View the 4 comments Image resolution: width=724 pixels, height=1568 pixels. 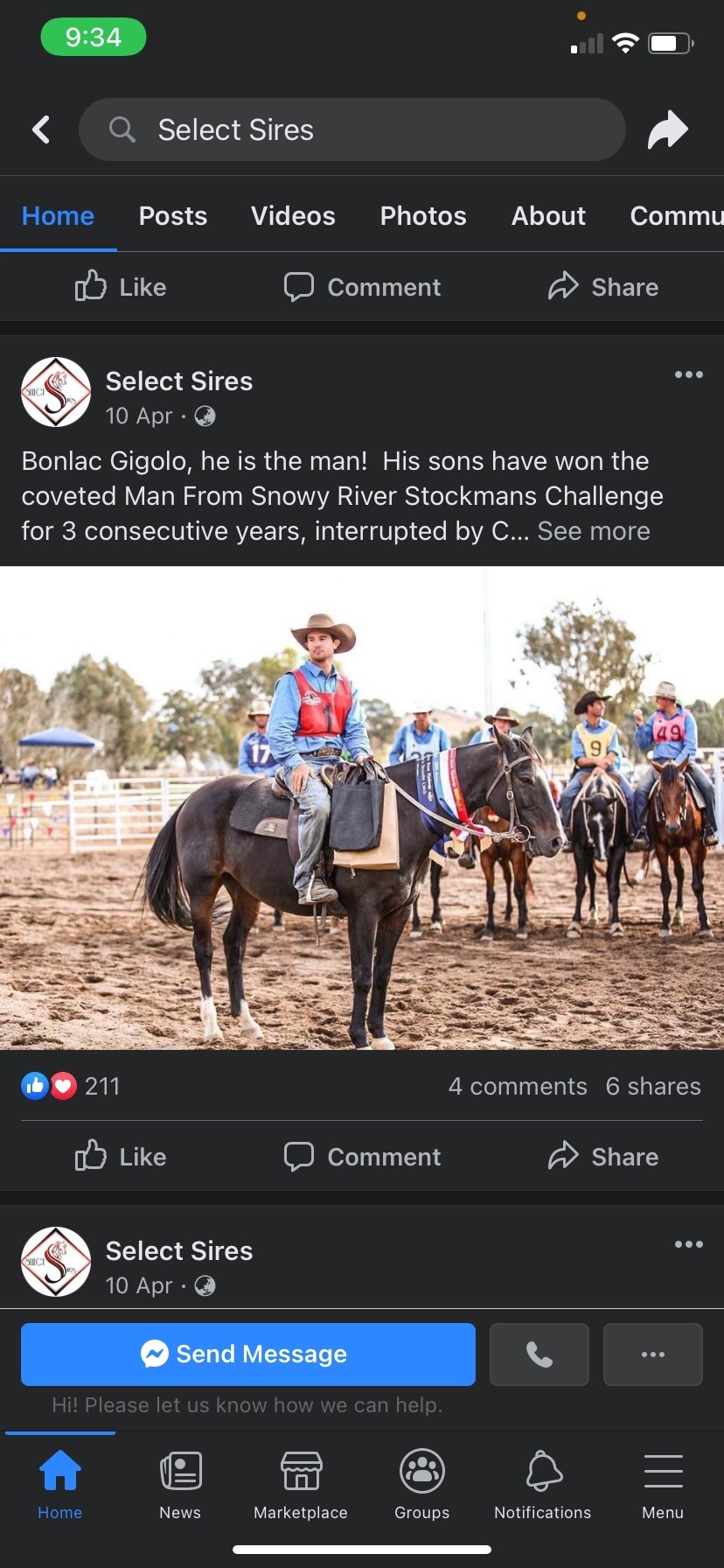point(518,1086)
